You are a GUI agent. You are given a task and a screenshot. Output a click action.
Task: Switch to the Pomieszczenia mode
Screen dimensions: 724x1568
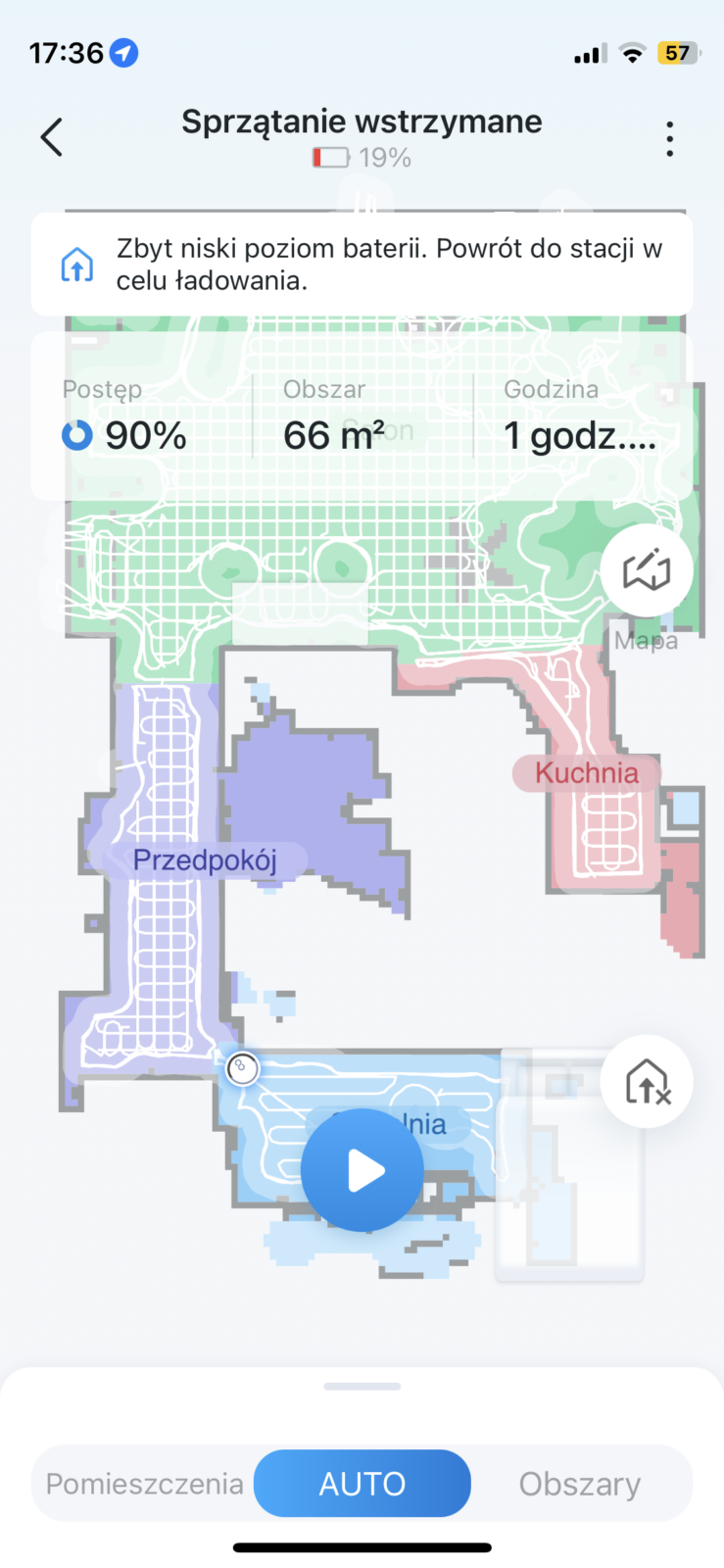tap(145, 1484)
